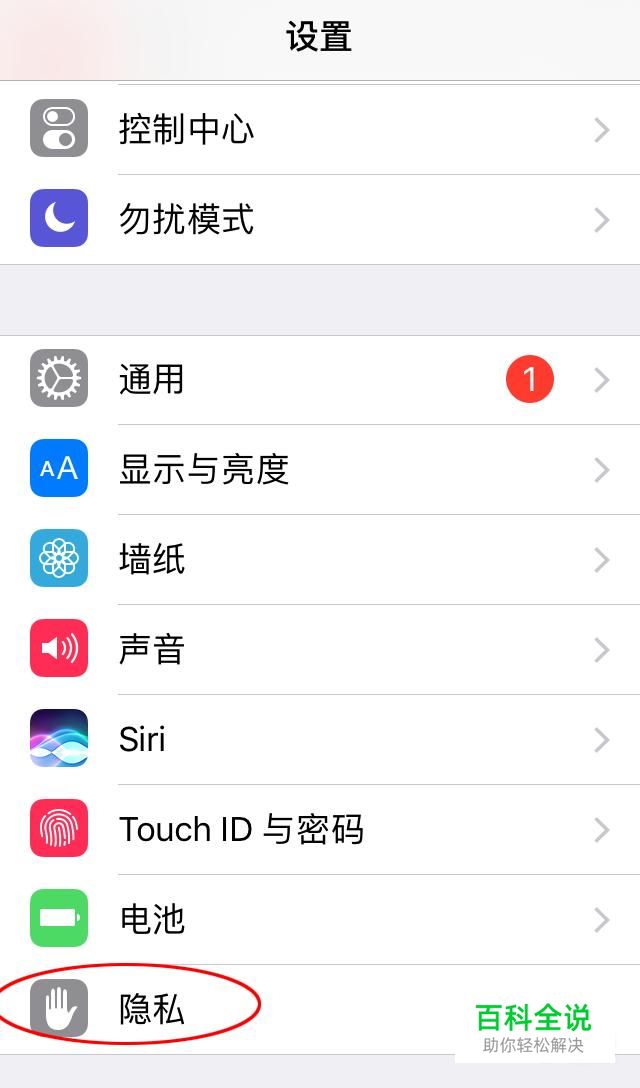The height and width of the screenshot is (1088, 640).
Task: Go to 通用 settings
Action: (320, 380)
